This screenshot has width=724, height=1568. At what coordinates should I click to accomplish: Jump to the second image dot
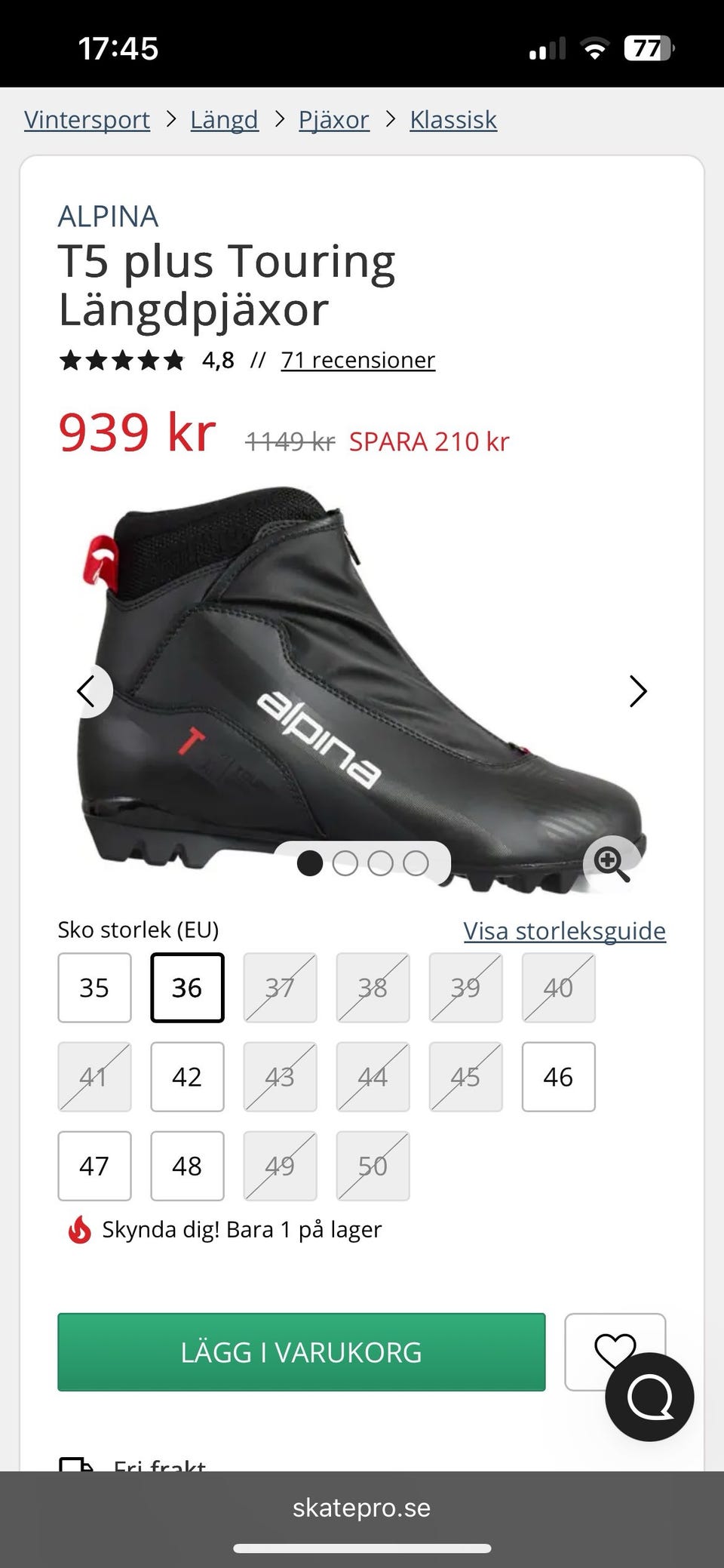point(345,863)
